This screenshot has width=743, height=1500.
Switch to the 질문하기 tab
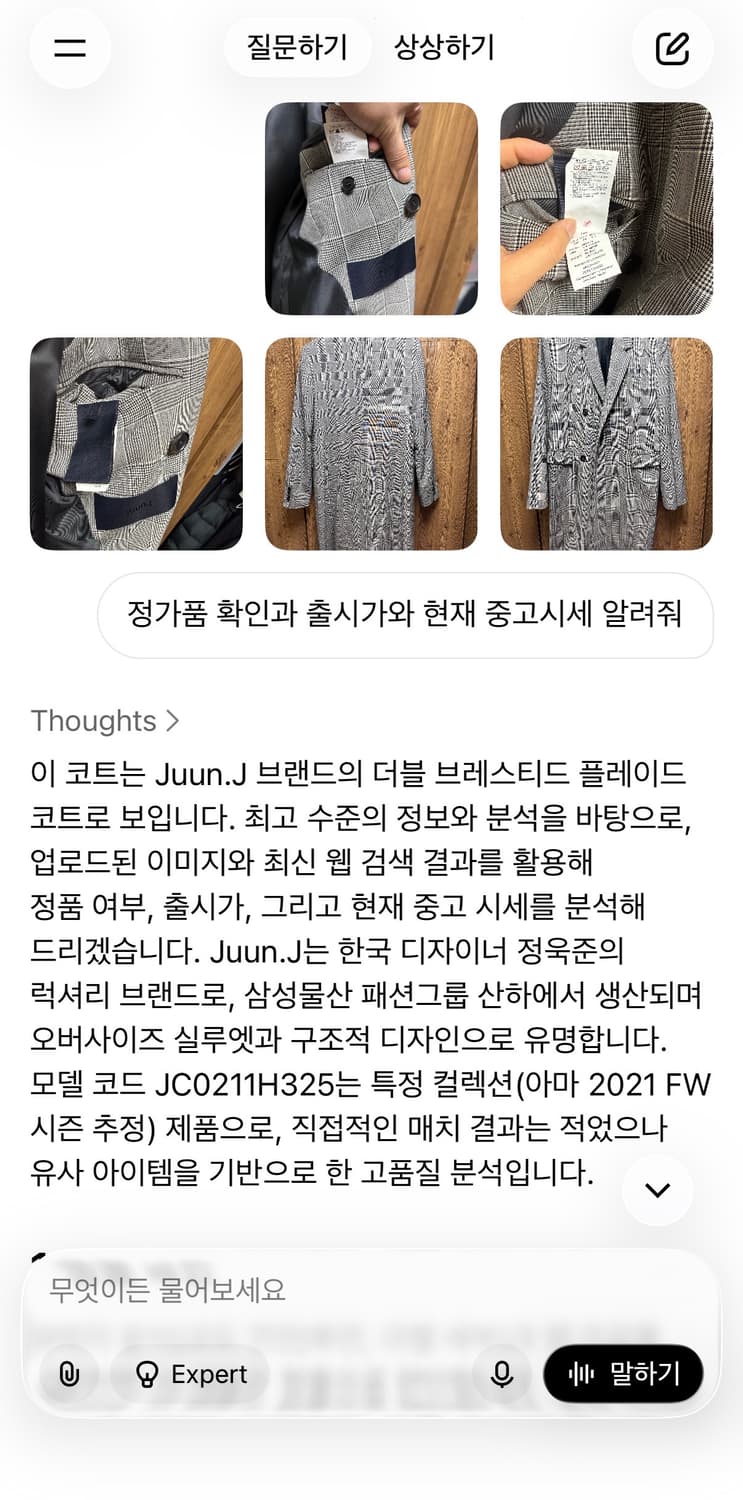[x=296, y=46]
